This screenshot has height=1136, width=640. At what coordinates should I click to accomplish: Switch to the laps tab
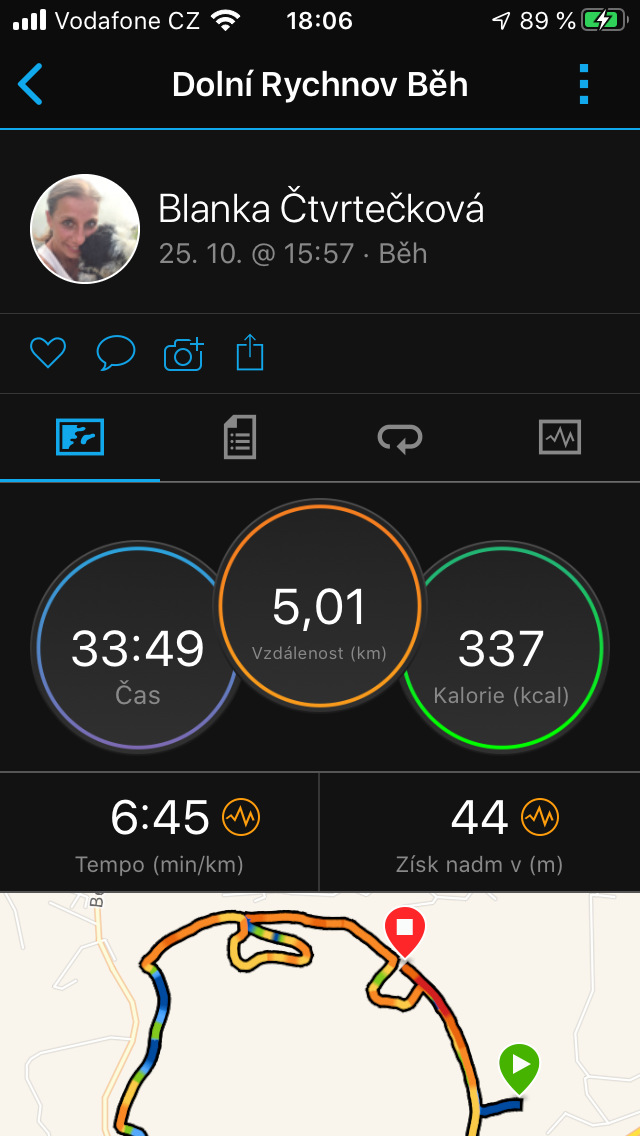[x=399, y=438]
